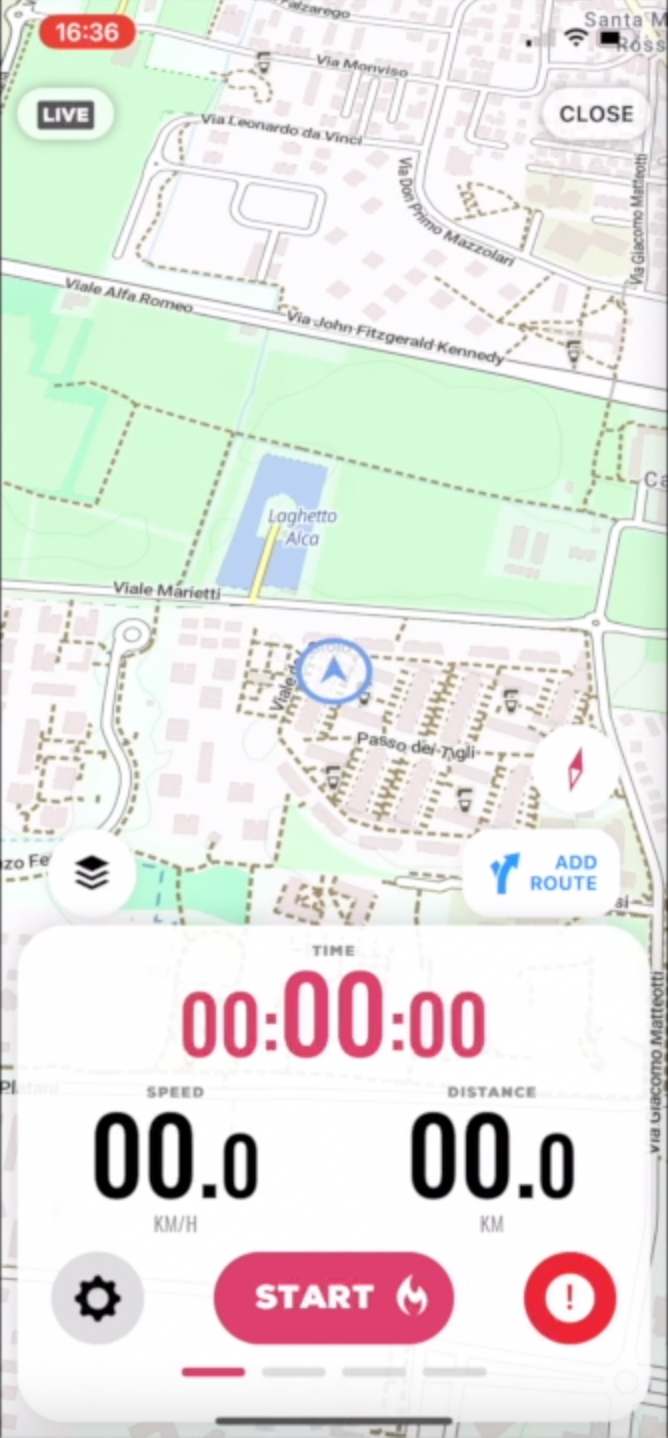Image resolution: width=668 pixels, height=1438 pixels.
Task: Recenter on the blue location arrow
Action: (x=335, y=671)
